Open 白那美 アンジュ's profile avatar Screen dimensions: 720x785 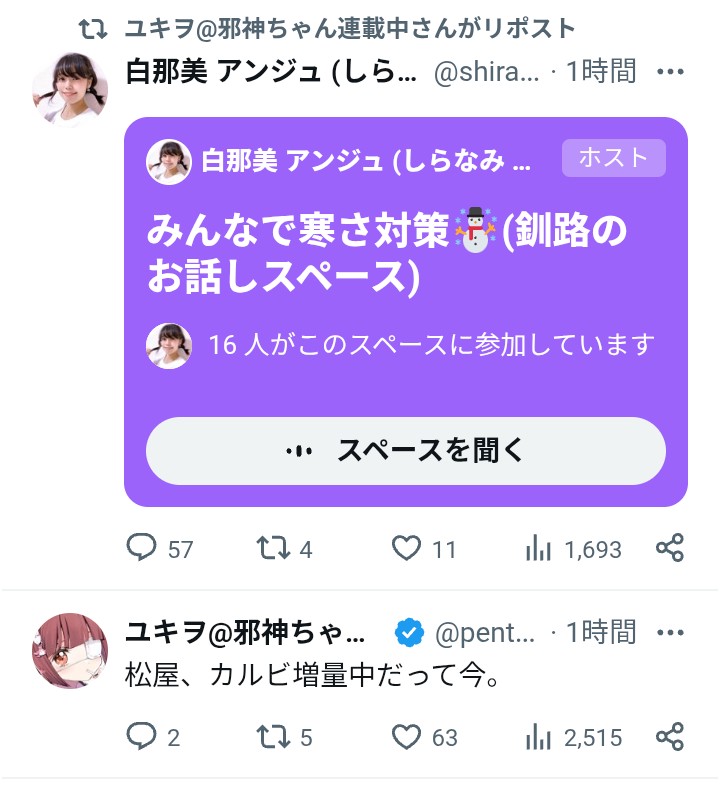pos(70,88)
